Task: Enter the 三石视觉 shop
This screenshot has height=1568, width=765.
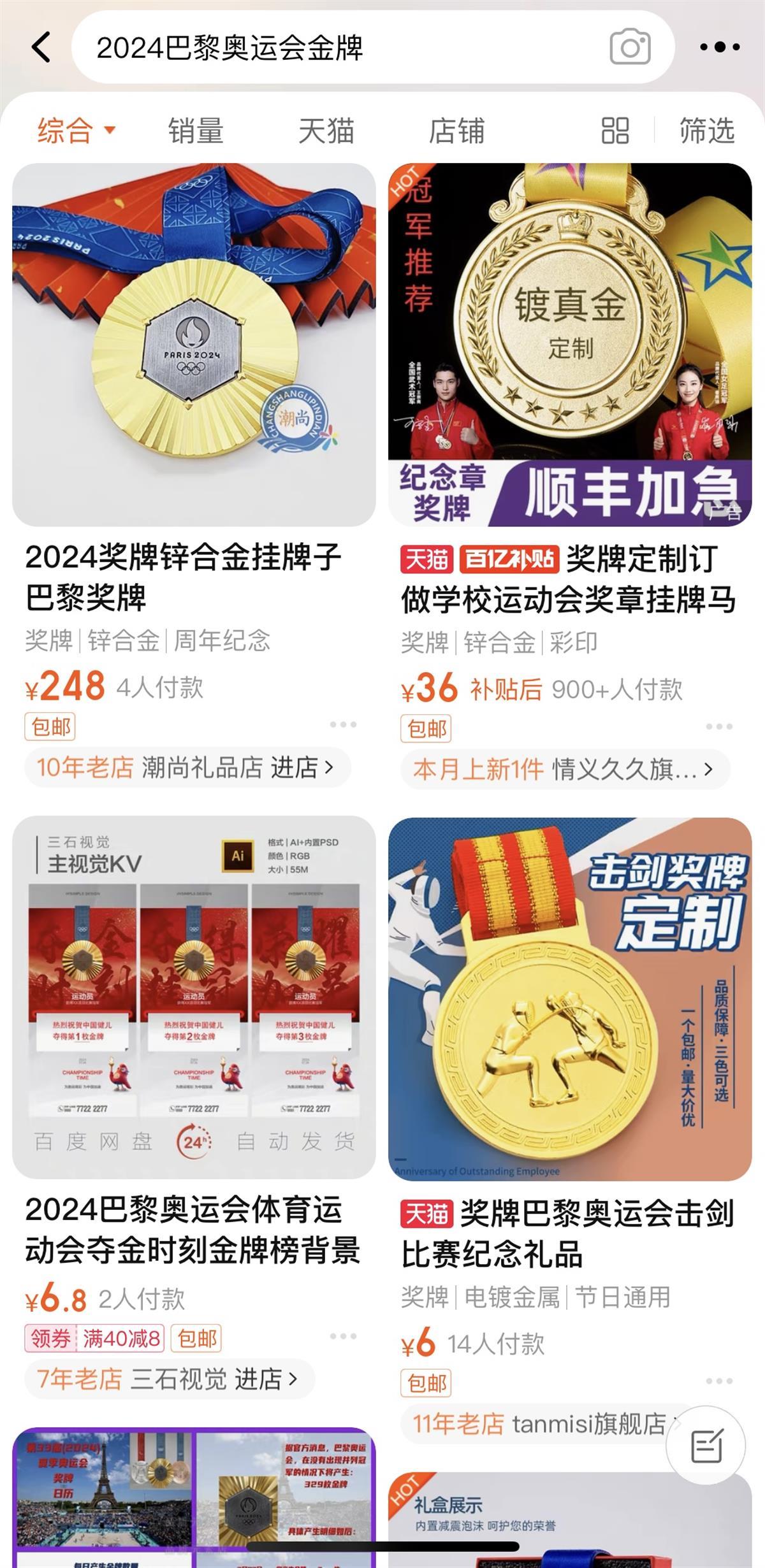Action: pos(214,1379)
